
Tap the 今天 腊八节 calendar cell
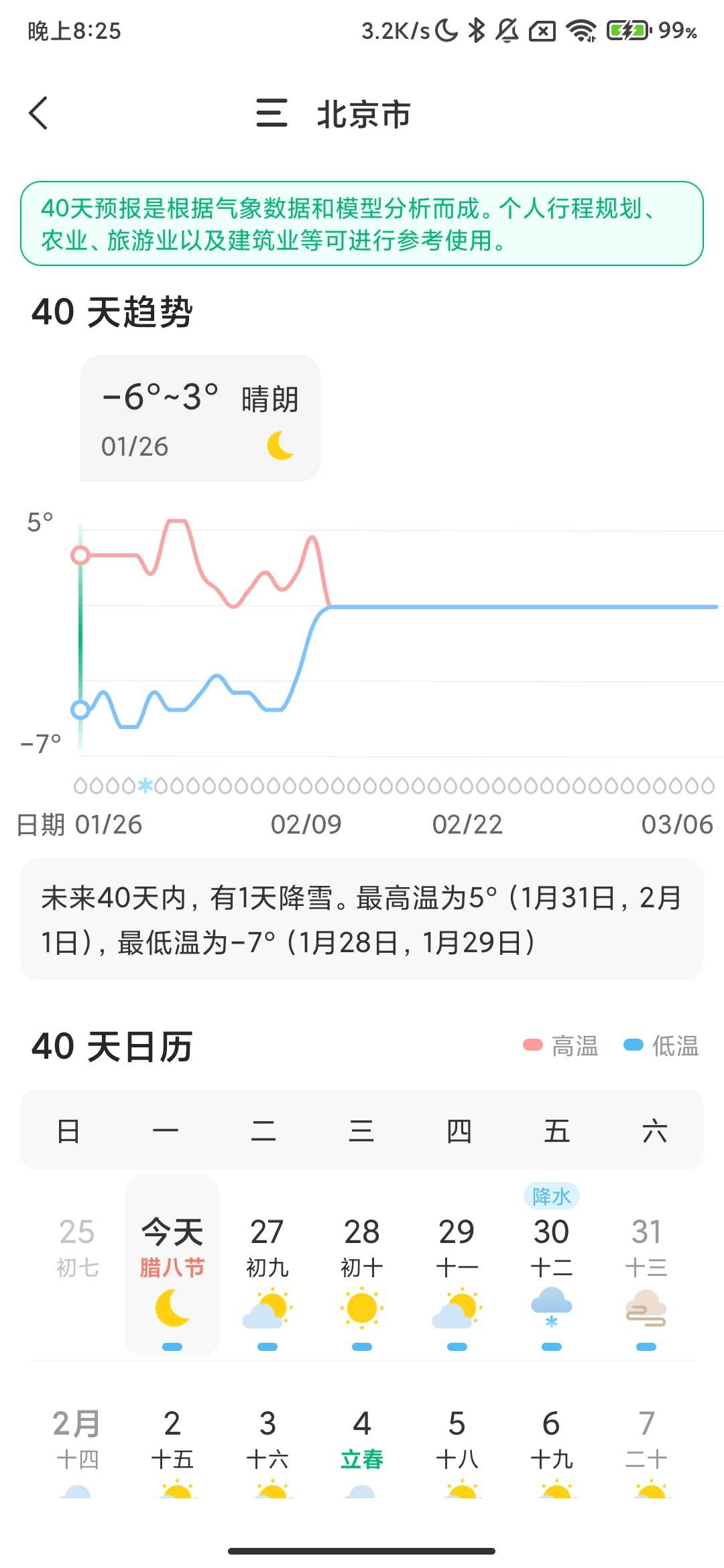tap(172, 1266)
